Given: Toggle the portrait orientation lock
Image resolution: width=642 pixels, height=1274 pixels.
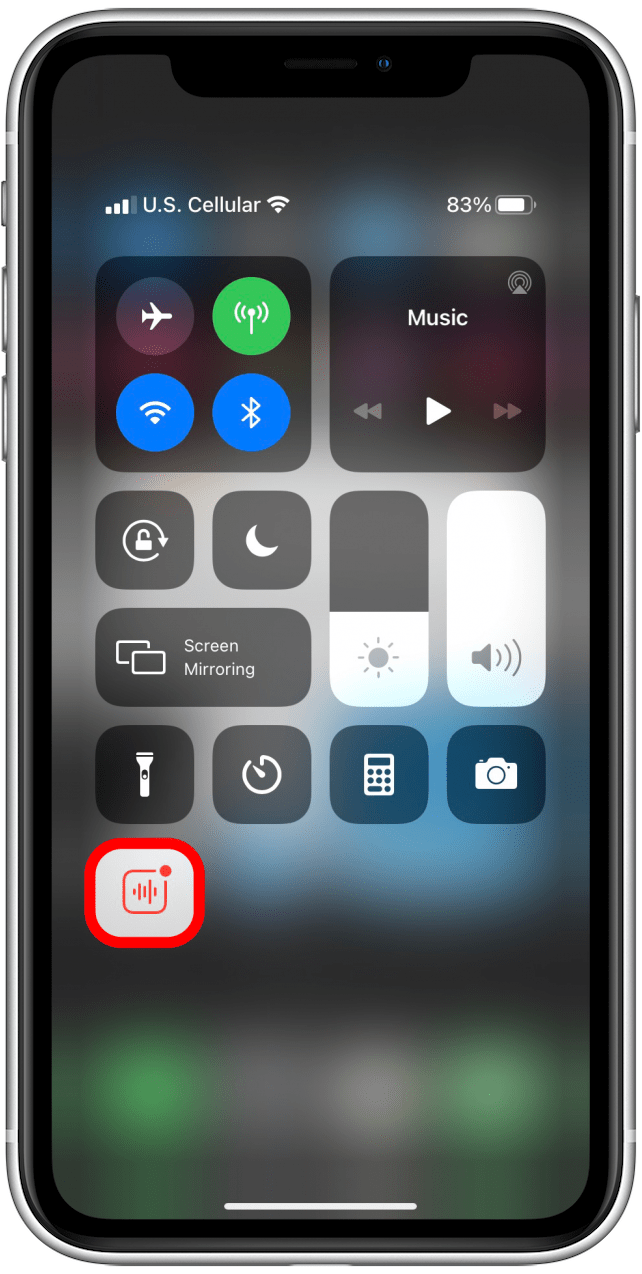Looking at the screenshot, I should pyautogui.click(x=145, y=540).
